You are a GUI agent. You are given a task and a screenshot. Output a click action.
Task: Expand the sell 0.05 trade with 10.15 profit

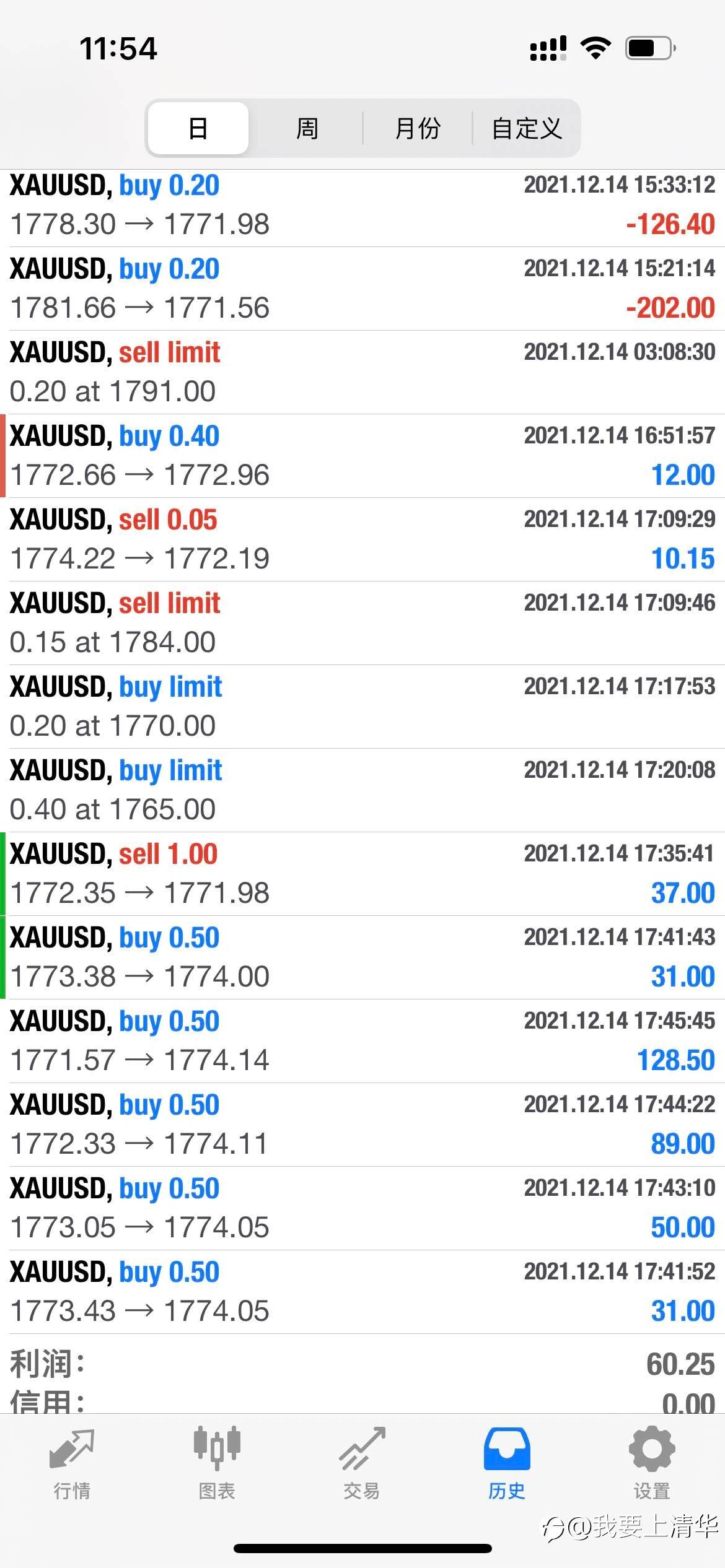pyautogui.click(x=362, y=539)
